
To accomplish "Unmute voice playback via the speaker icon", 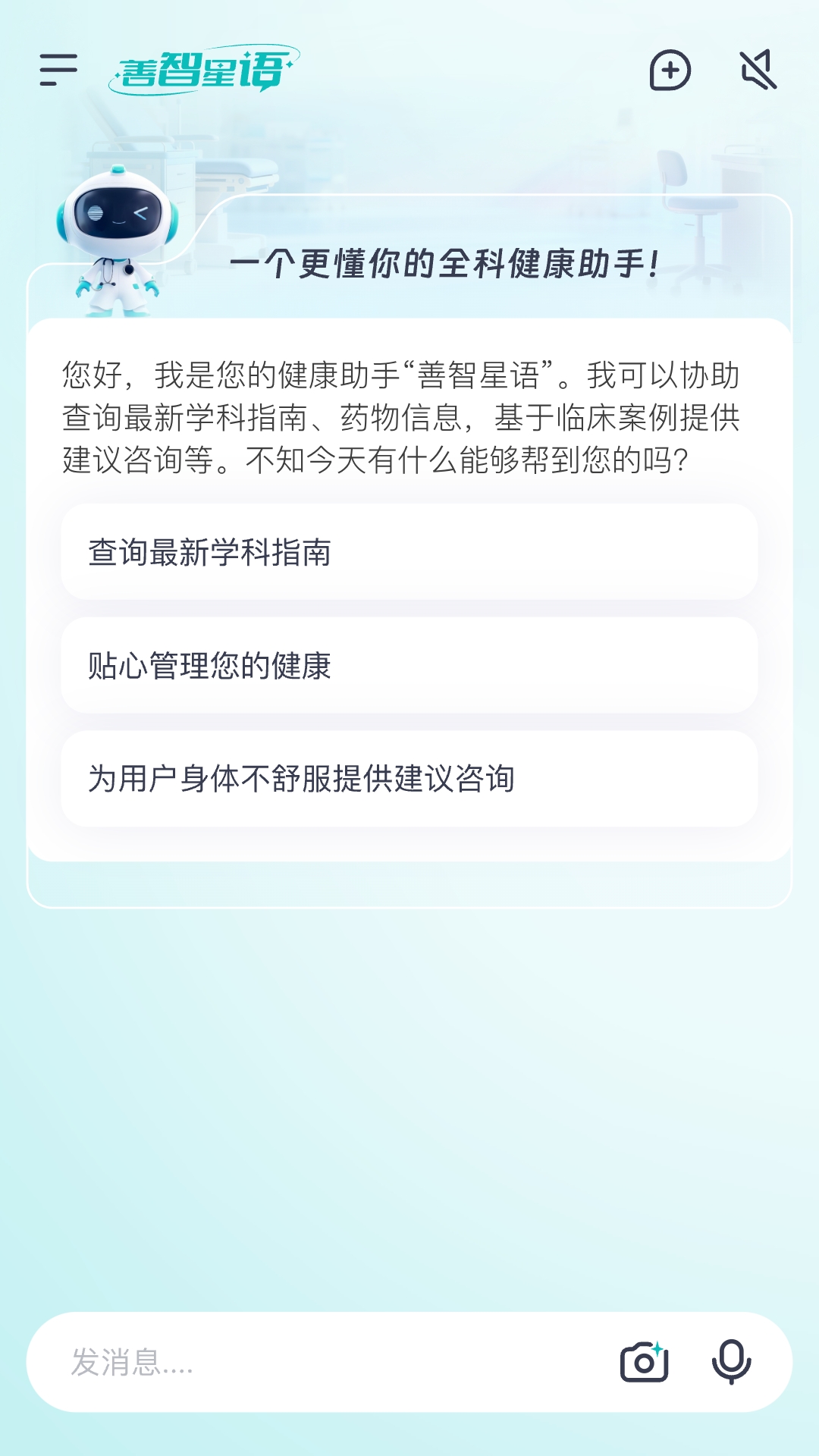I will (x=758, y=71).
